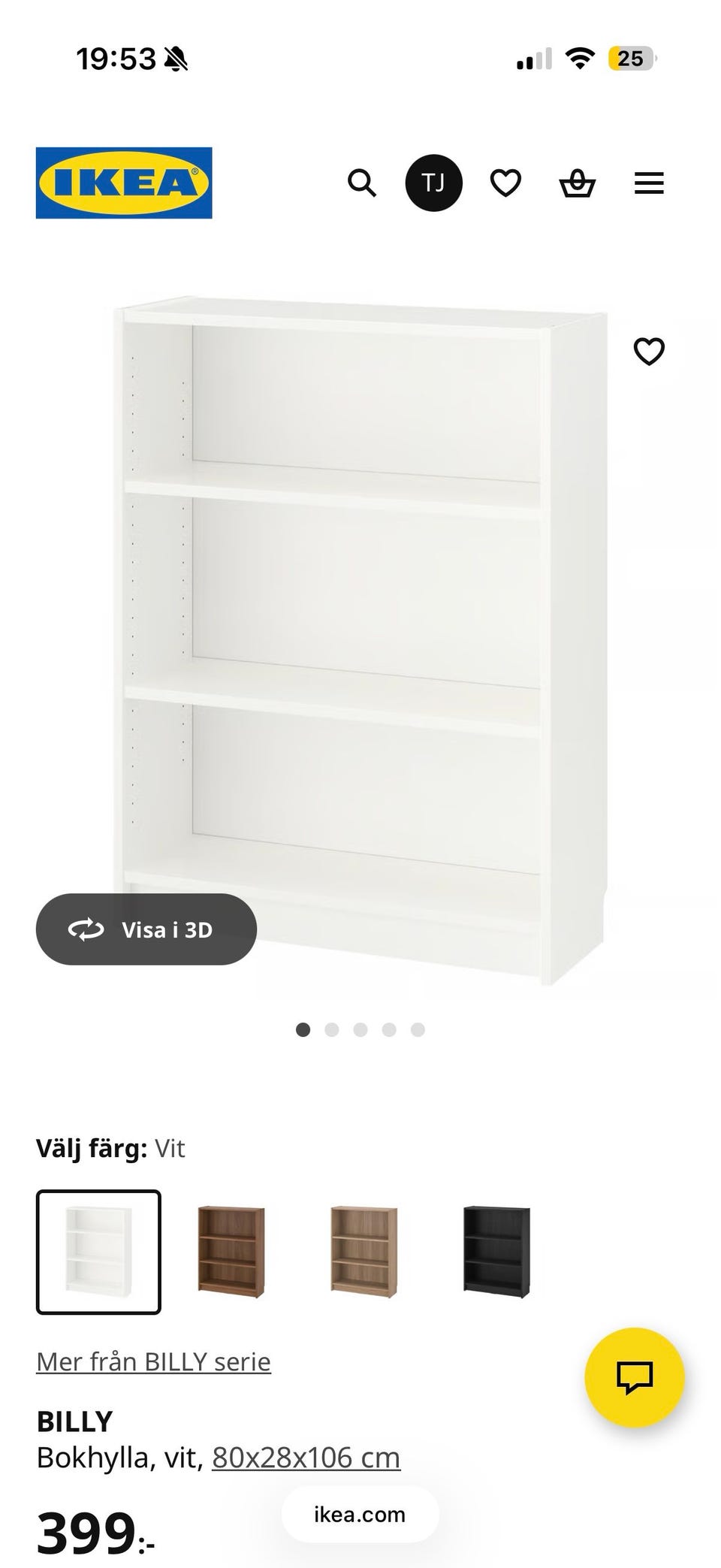Screen dimensions: 721x1568
Task: Open the shopping basket
Action: pos(578,183)
